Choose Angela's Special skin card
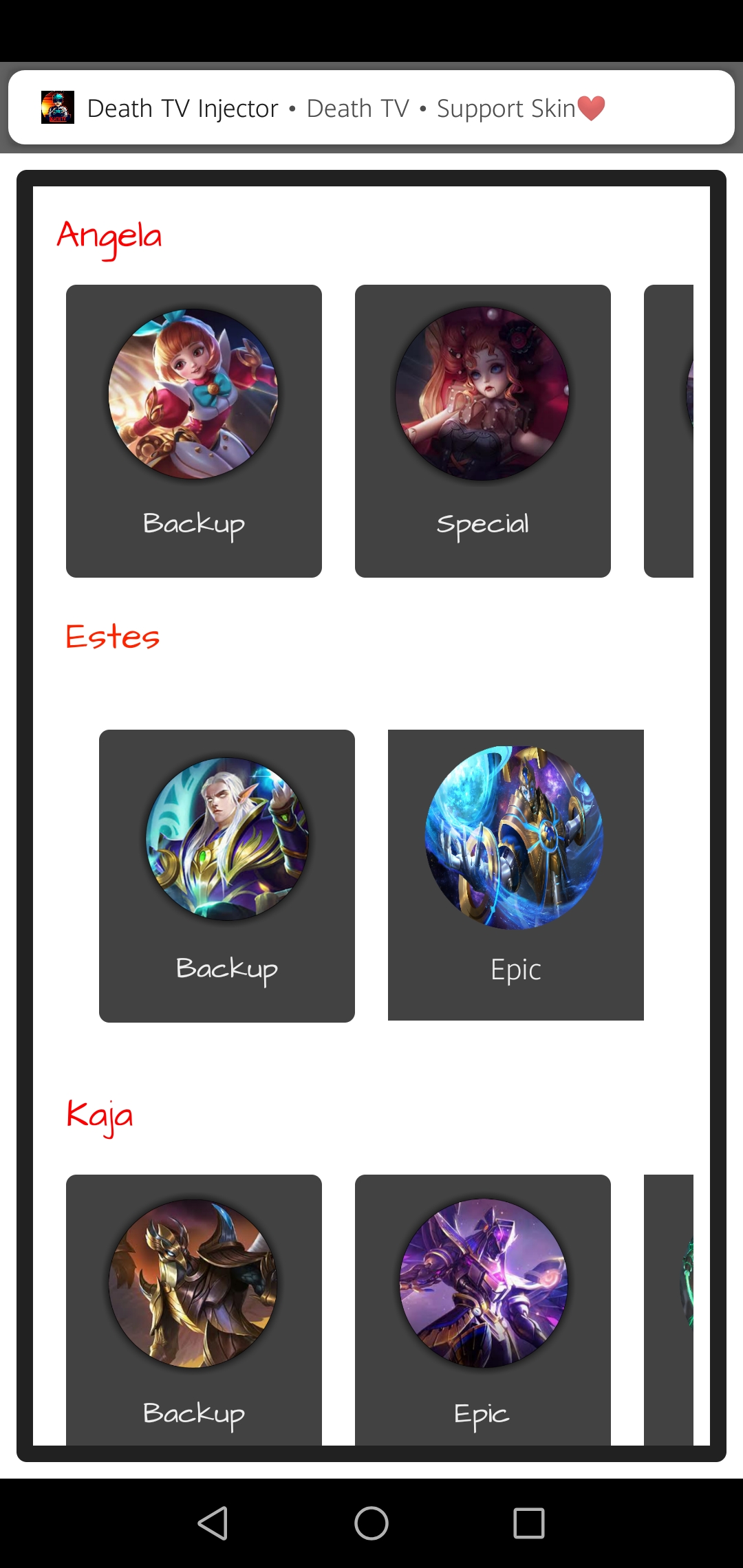 click(x=483, y=431)
